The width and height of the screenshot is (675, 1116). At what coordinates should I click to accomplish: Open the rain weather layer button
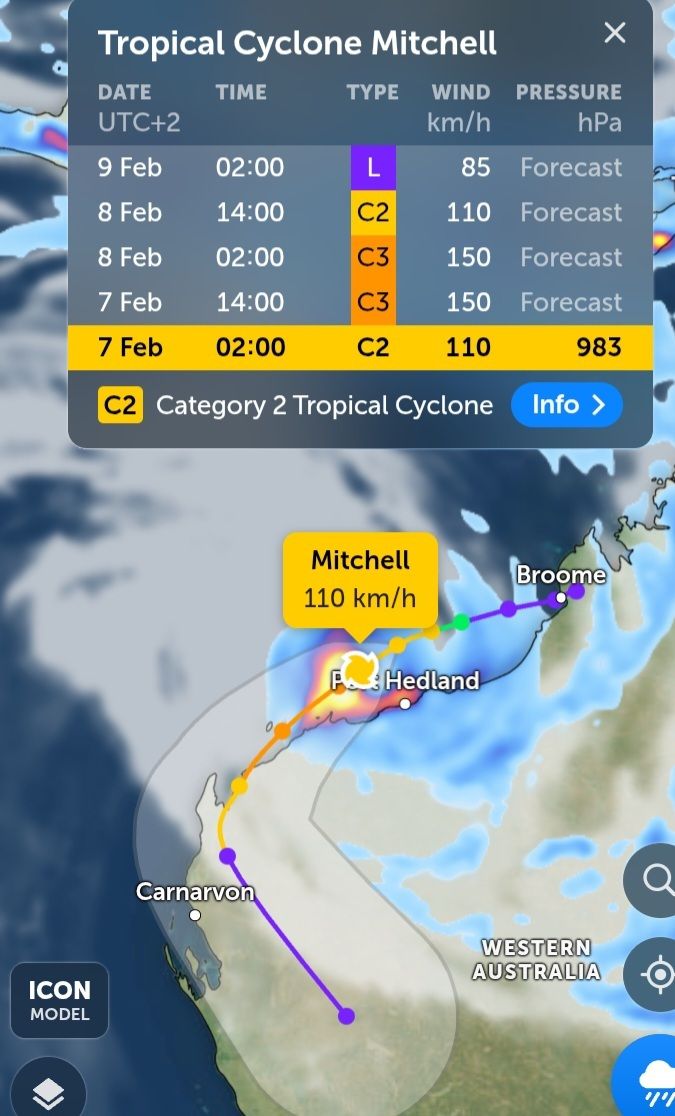(x=650, y=1082)
